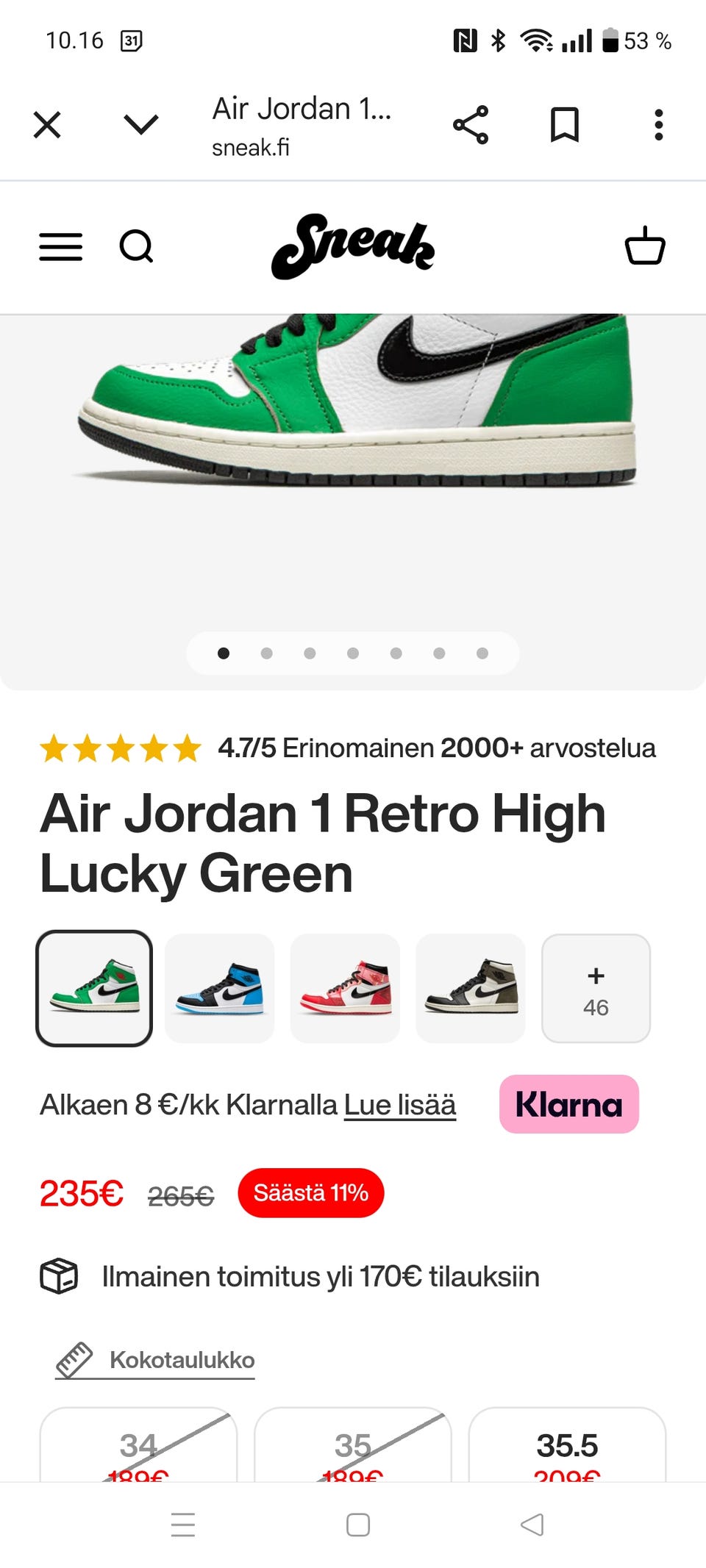
Task: Show the 46 more colorways
Action: coord(596,988)
